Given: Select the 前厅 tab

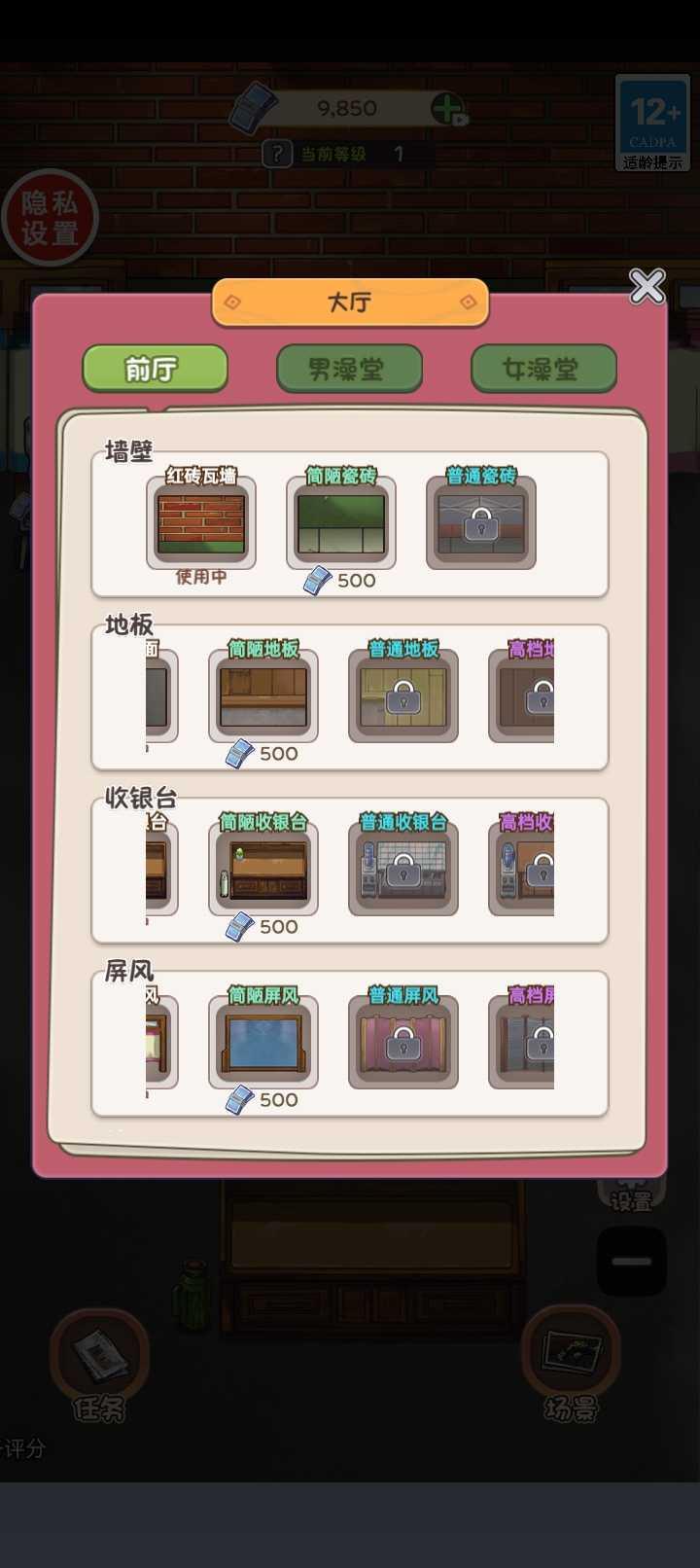Looking at the screenshot, I should [x=155, y=369].
